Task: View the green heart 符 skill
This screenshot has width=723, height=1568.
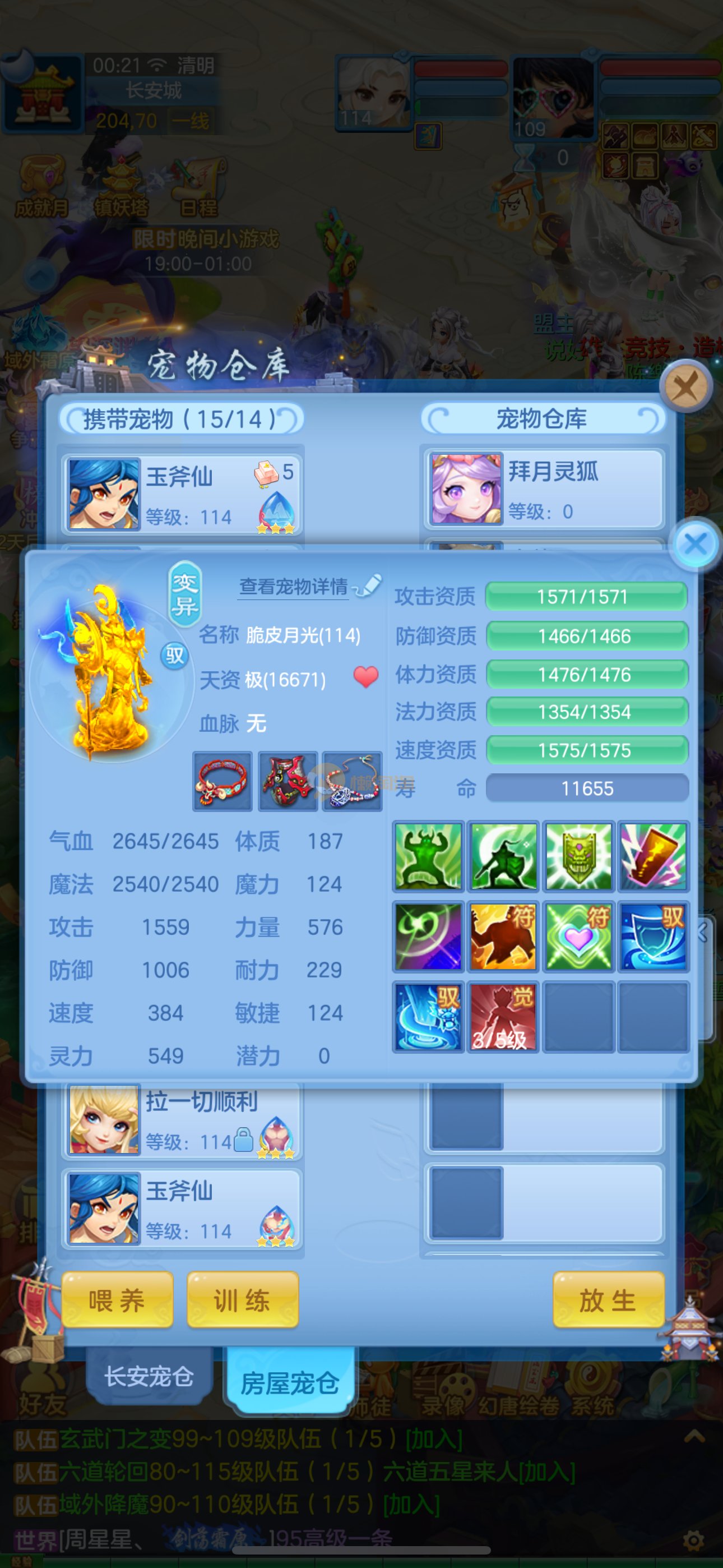Action: [x=578, y=936]
